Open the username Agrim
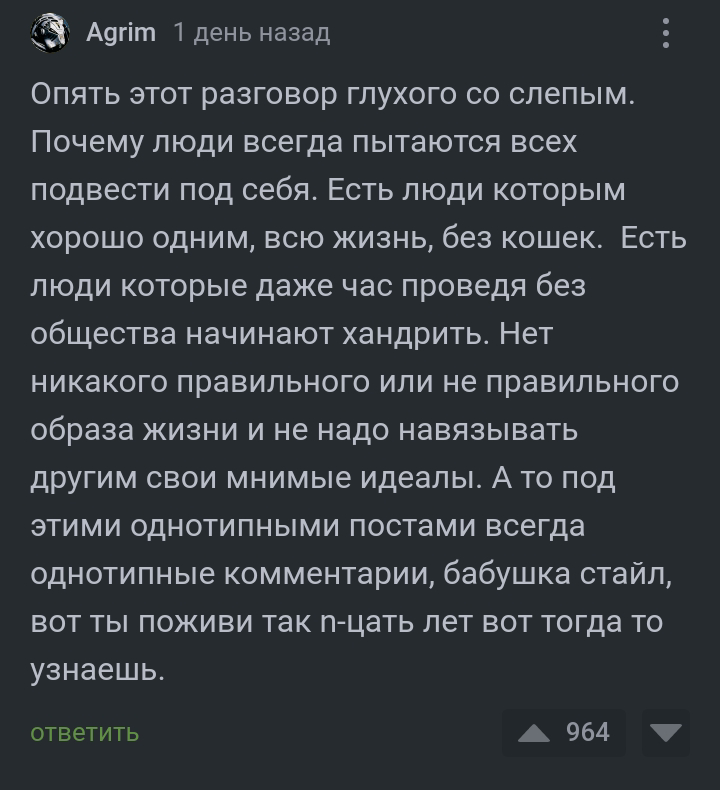 tap(121, 33)
